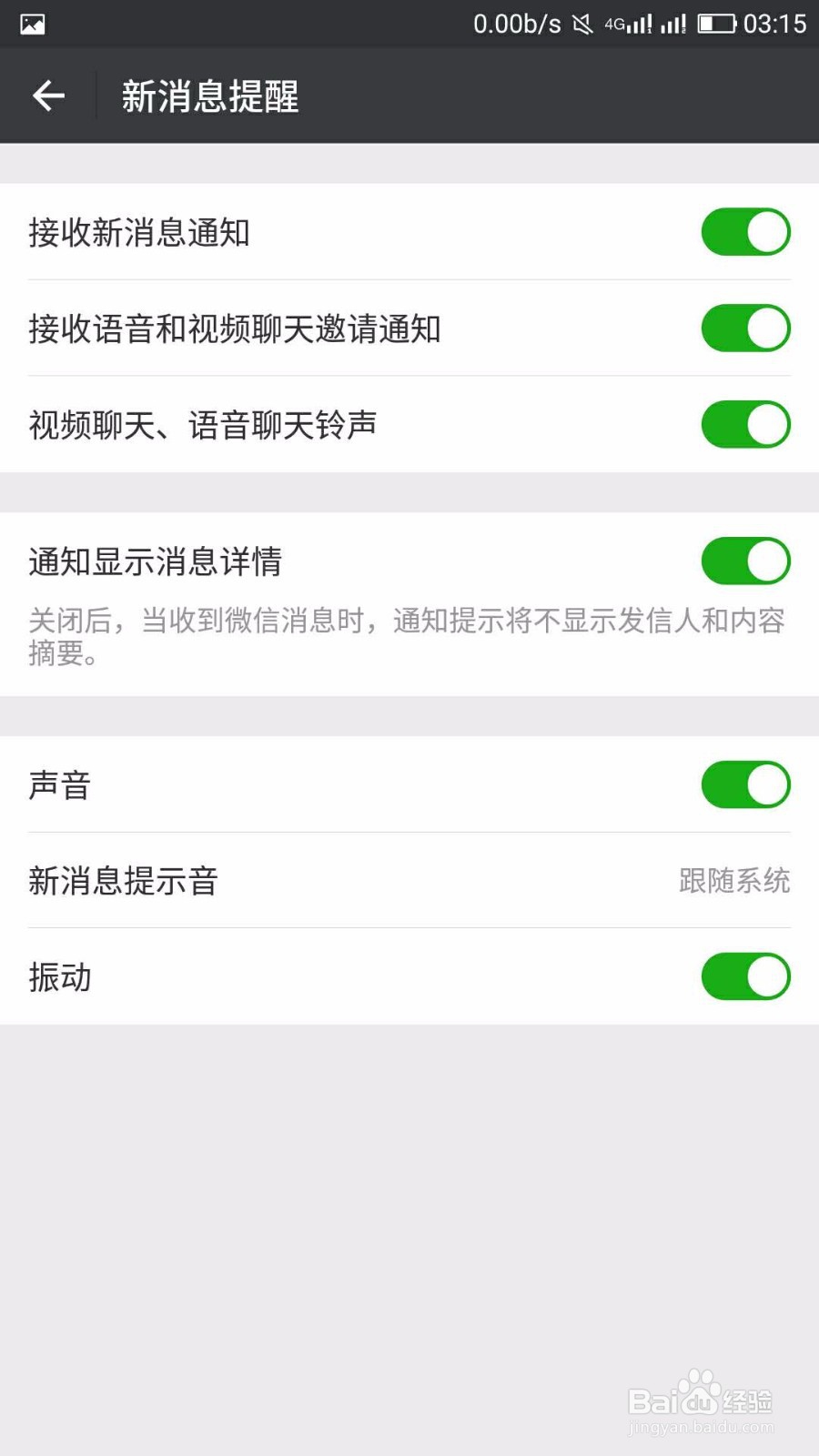819x1456 pixels.
Task: Turn off the 振动 vibration switch
Action: [745, 976]
